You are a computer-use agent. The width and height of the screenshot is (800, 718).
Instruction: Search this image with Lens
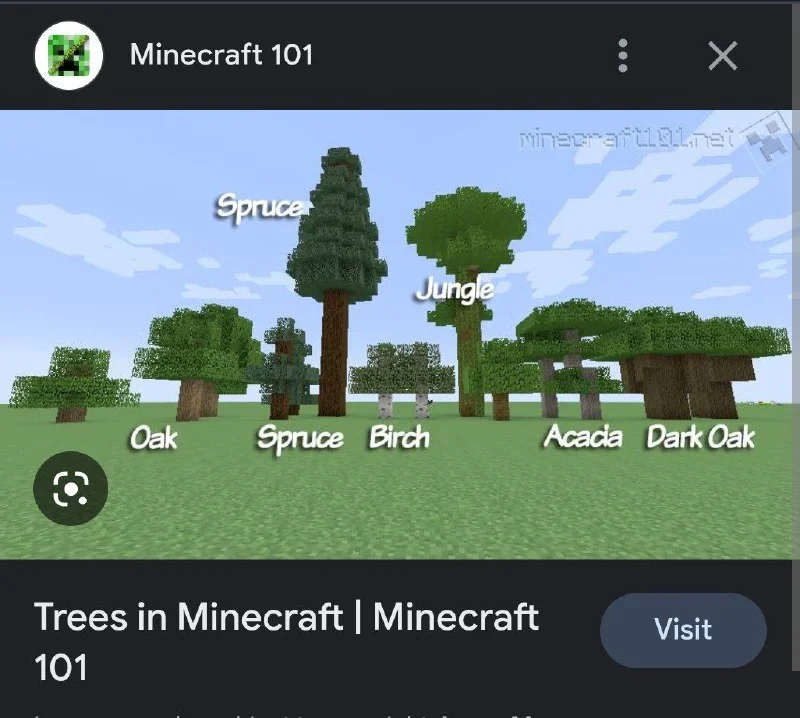(70, 489)
